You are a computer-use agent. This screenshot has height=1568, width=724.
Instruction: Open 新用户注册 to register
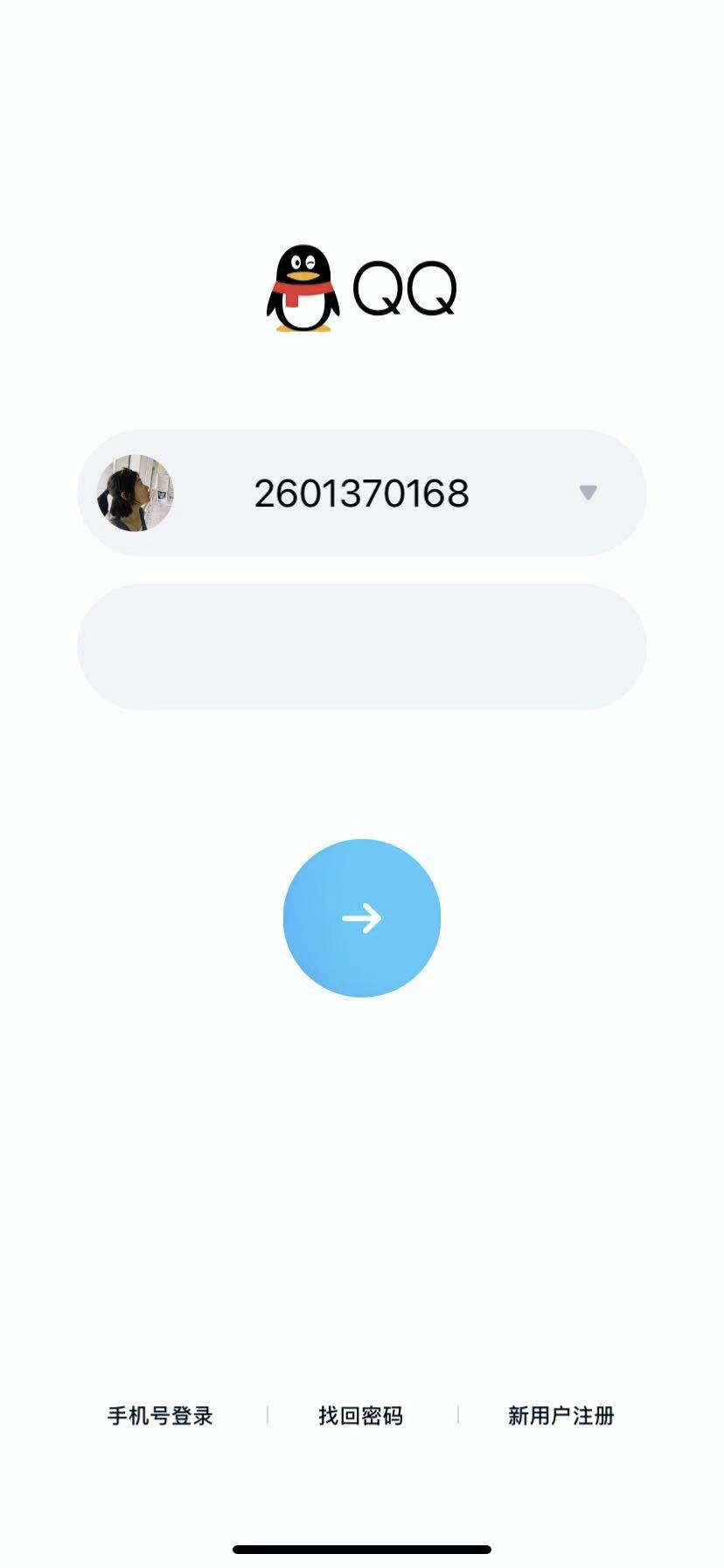[560, 1415]
